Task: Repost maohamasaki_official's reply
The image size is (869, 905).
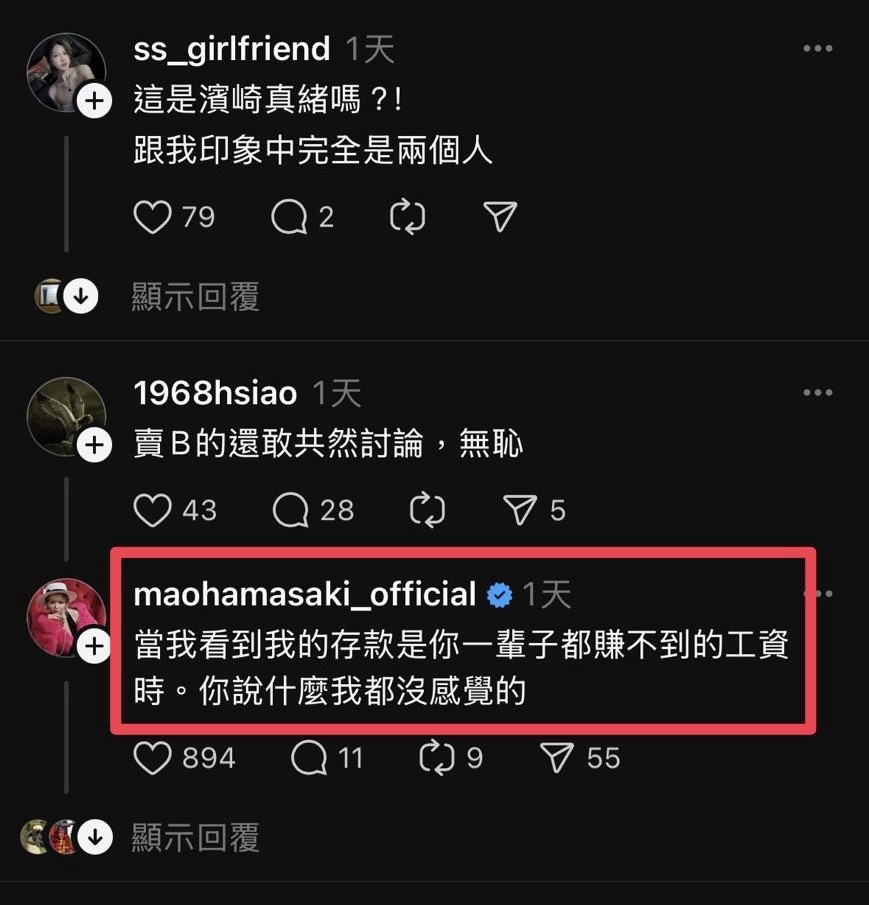Action: pyautogui.click(x=437, y=758)
